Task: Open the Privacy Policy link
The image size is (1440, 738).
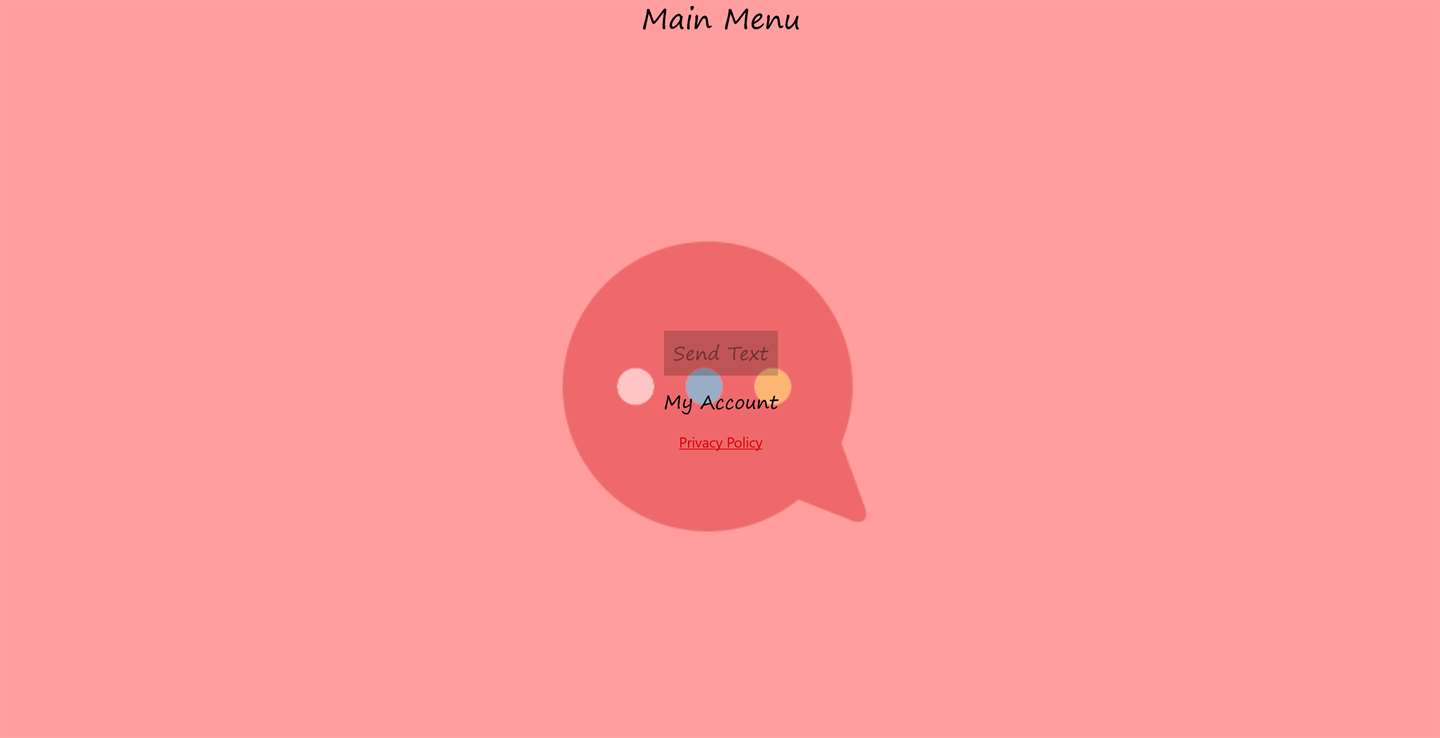Action: (x=720, y=443)
